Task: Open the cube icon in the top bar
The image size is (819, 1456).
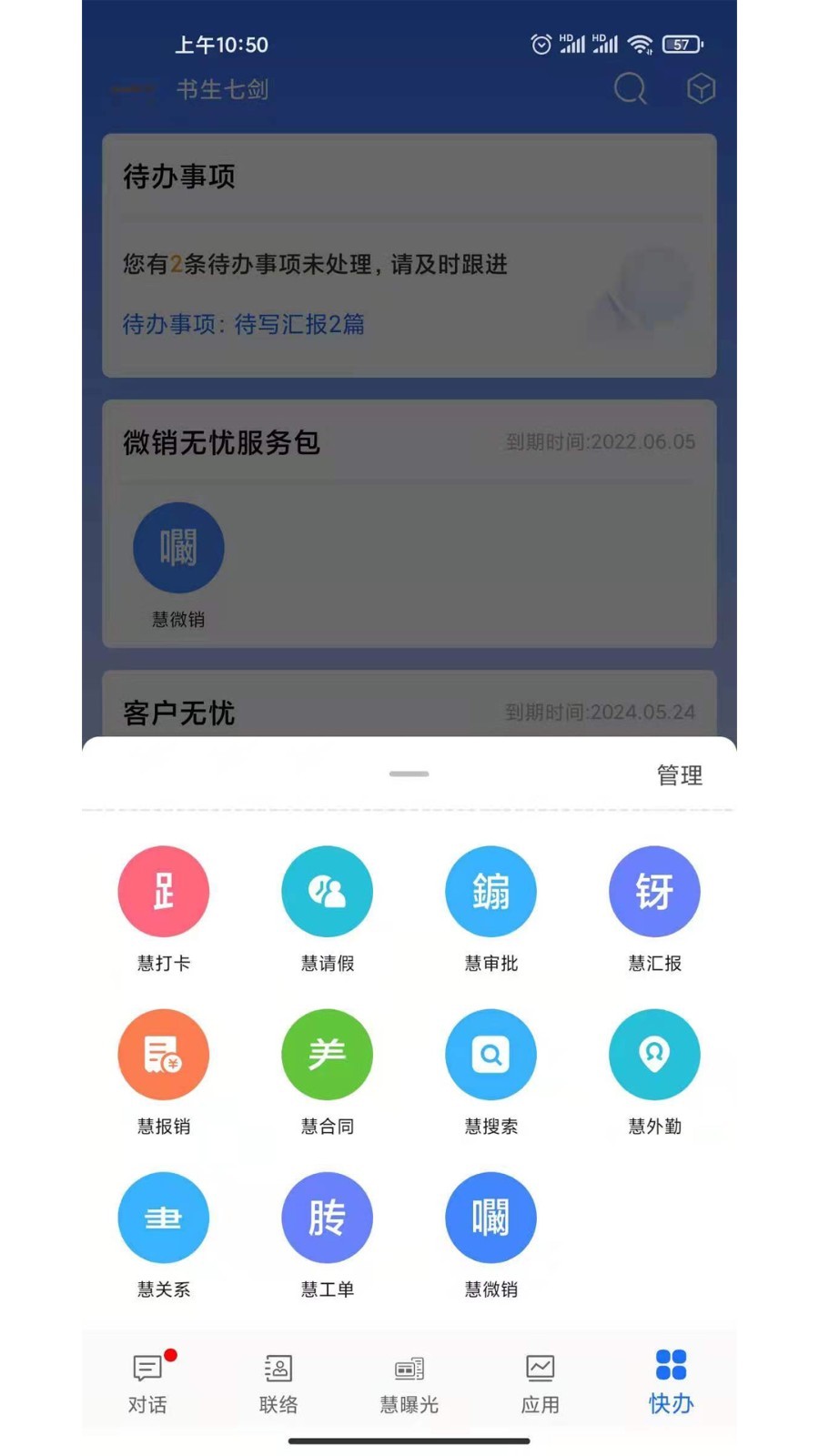Action: click(x=701, y=89)
